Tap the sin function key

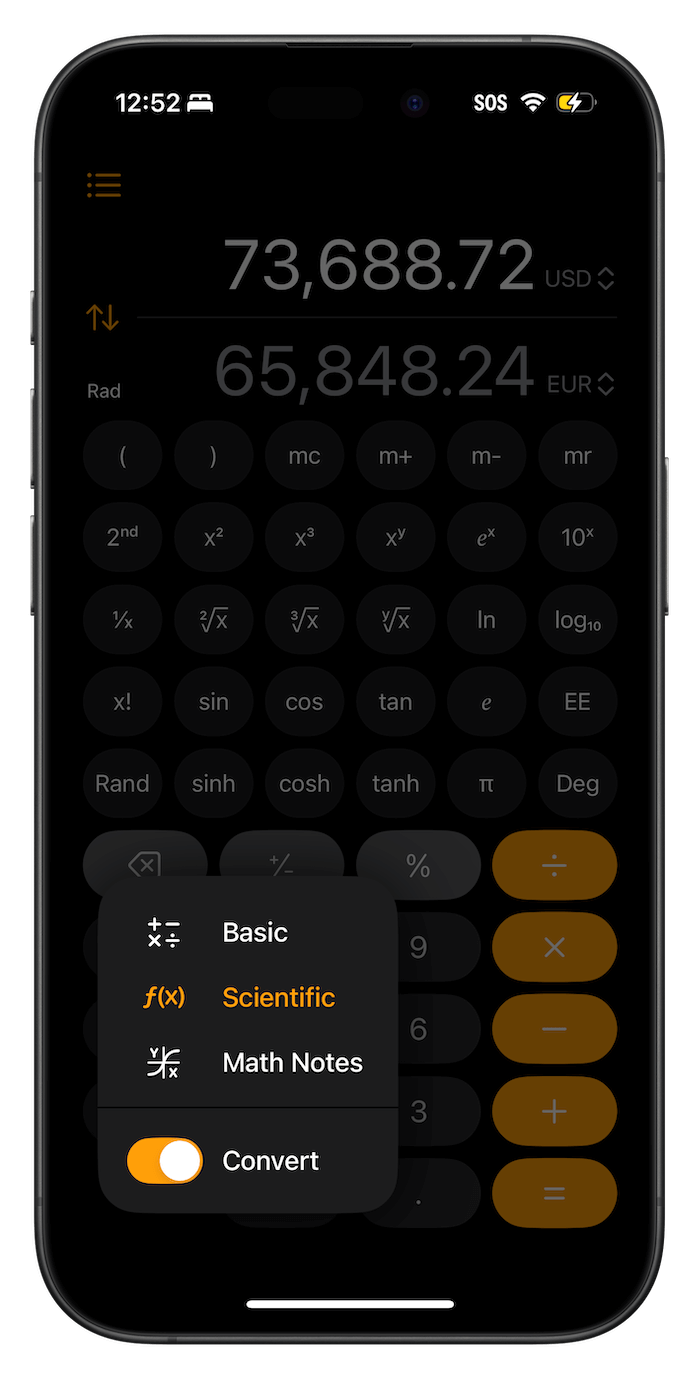213,702
